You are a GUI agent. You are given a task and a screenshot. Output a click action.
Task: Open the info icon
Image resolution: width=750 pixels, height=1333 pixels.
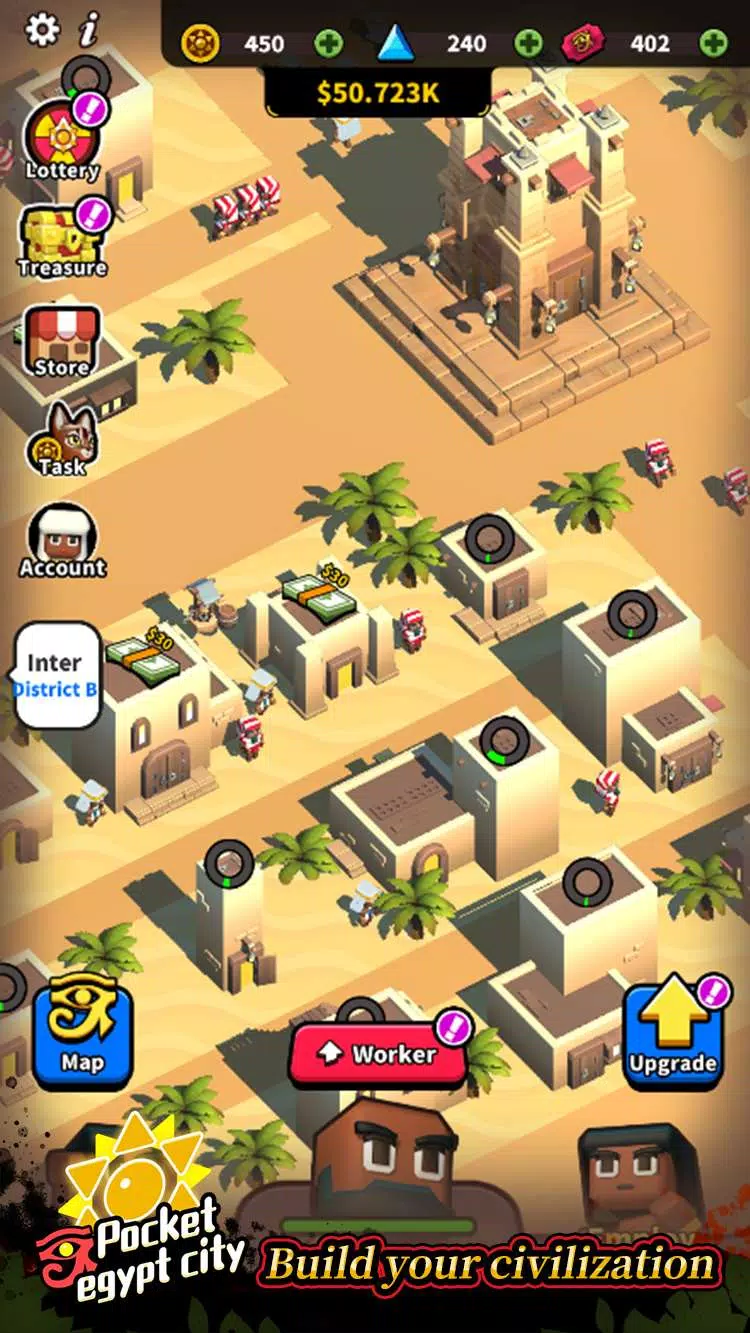[x=90, y=29]
